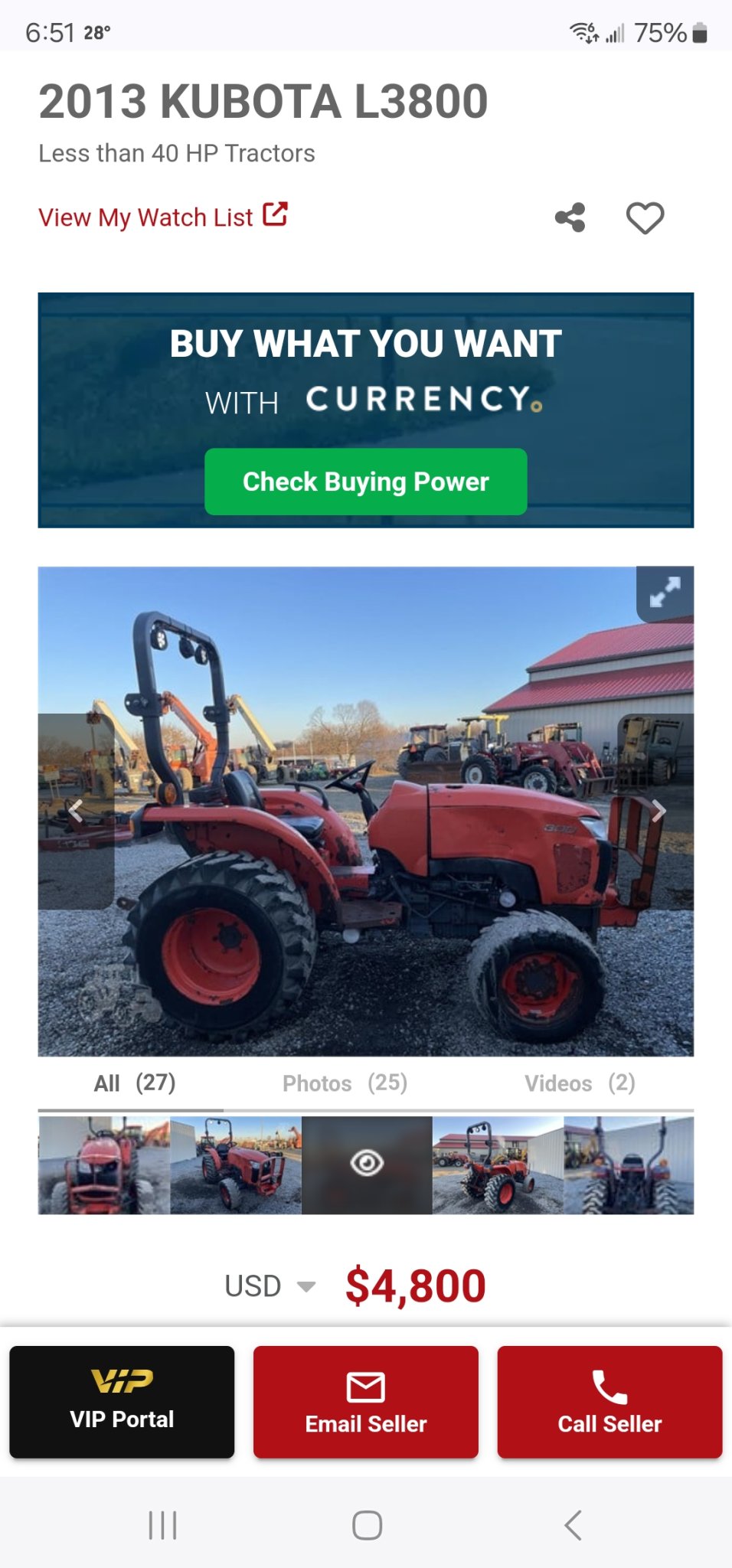Screen dimensions: 732x1568
Task: Email the seller
Action: click(366, 1402)
